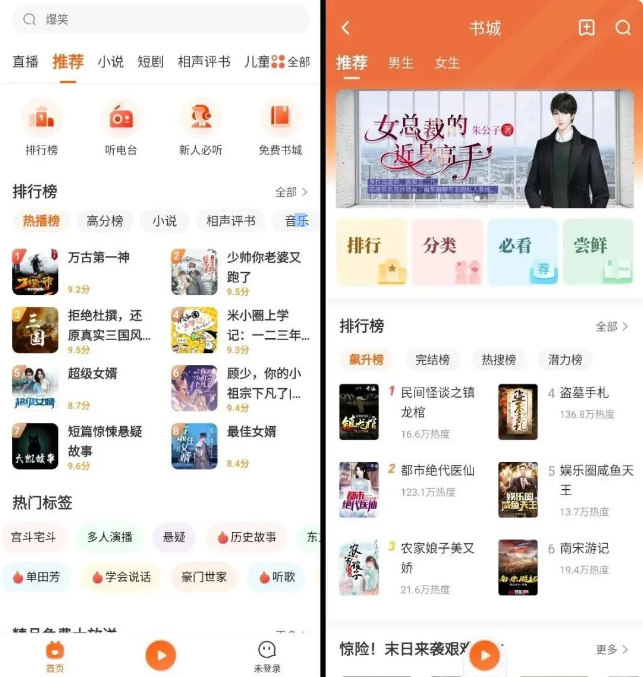Image resolution: width=643 pixels, height=677 pixels.
Task: Open the search box with 爆笑 hint
Action: pos(160,20)
